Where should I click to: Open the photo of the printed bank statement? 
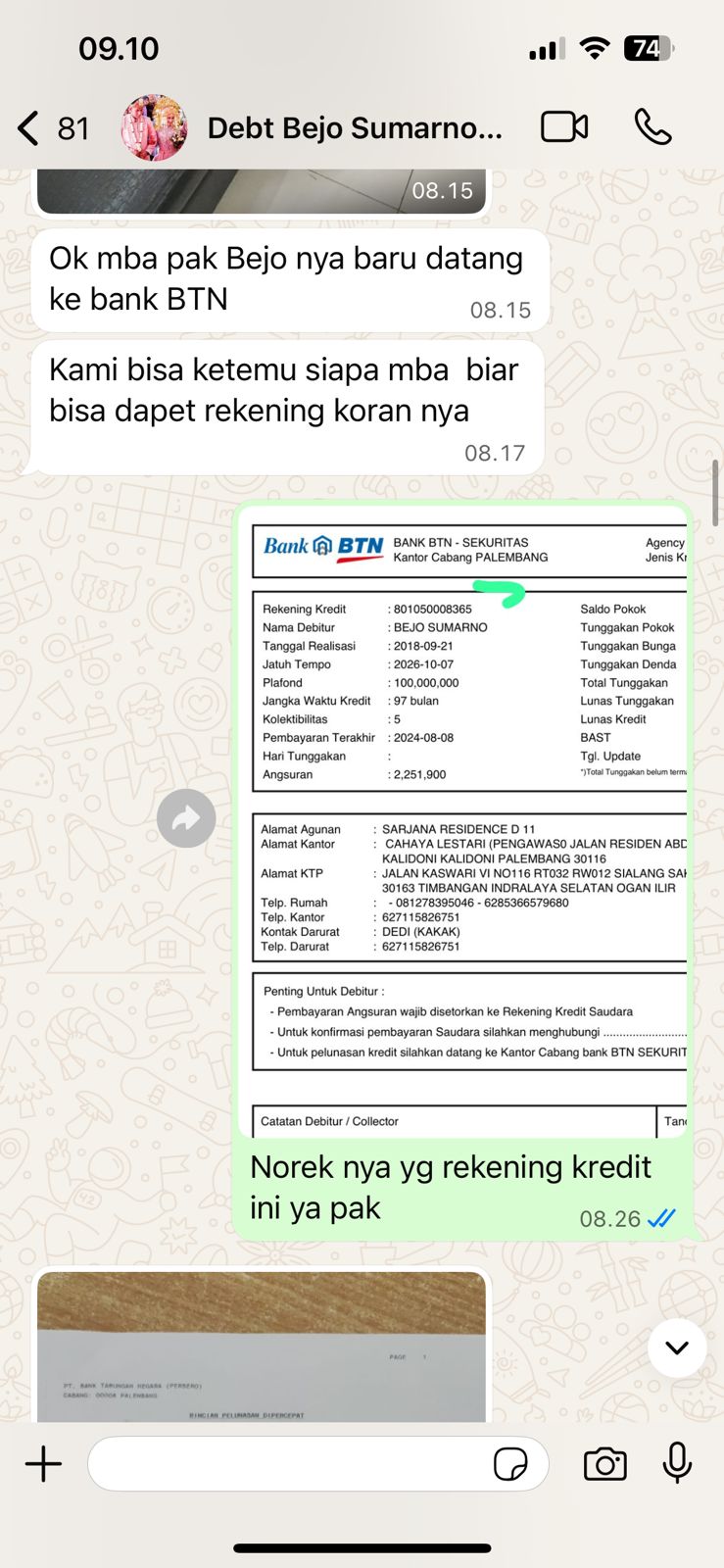(x=261, y=1347)
